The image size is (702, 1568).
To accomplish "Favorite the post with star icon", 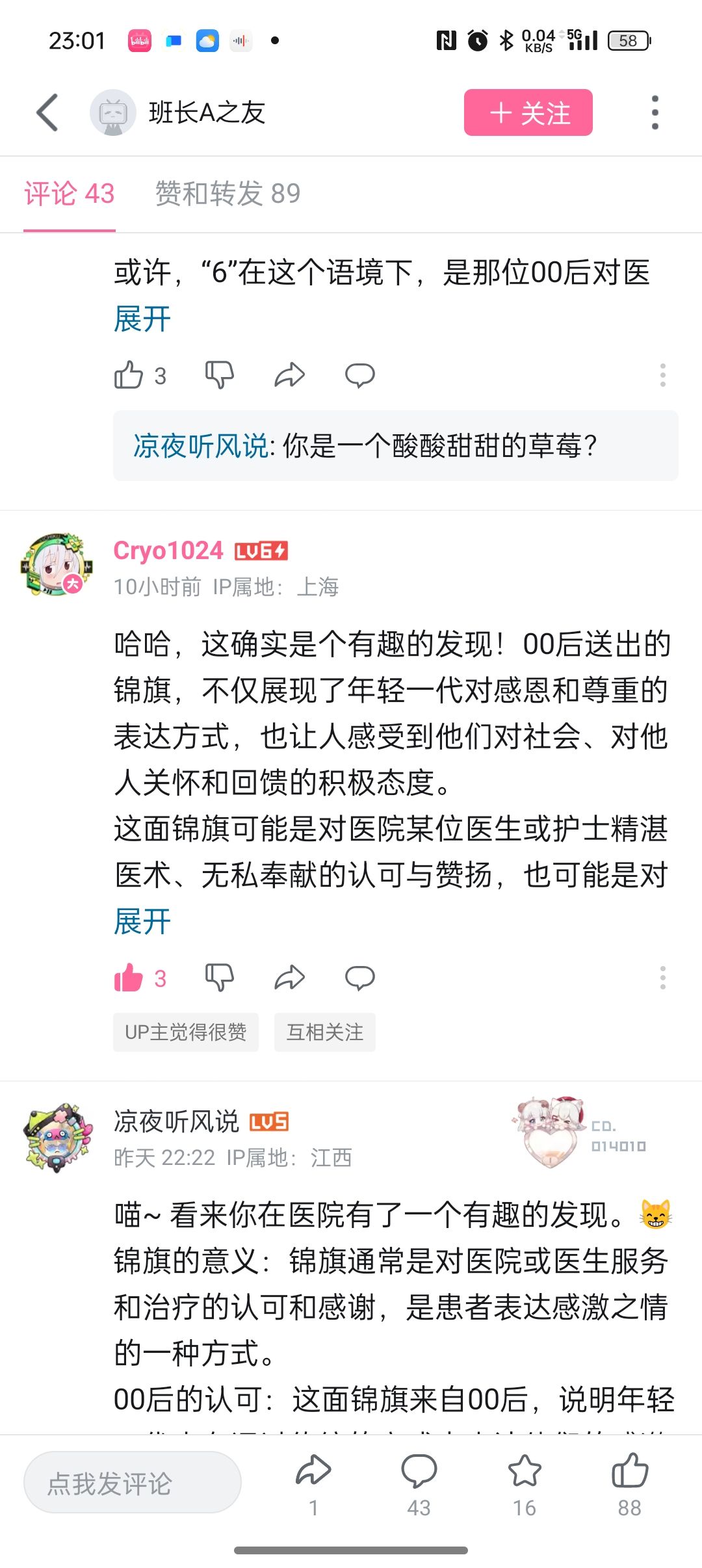I will click(524, 1472).
